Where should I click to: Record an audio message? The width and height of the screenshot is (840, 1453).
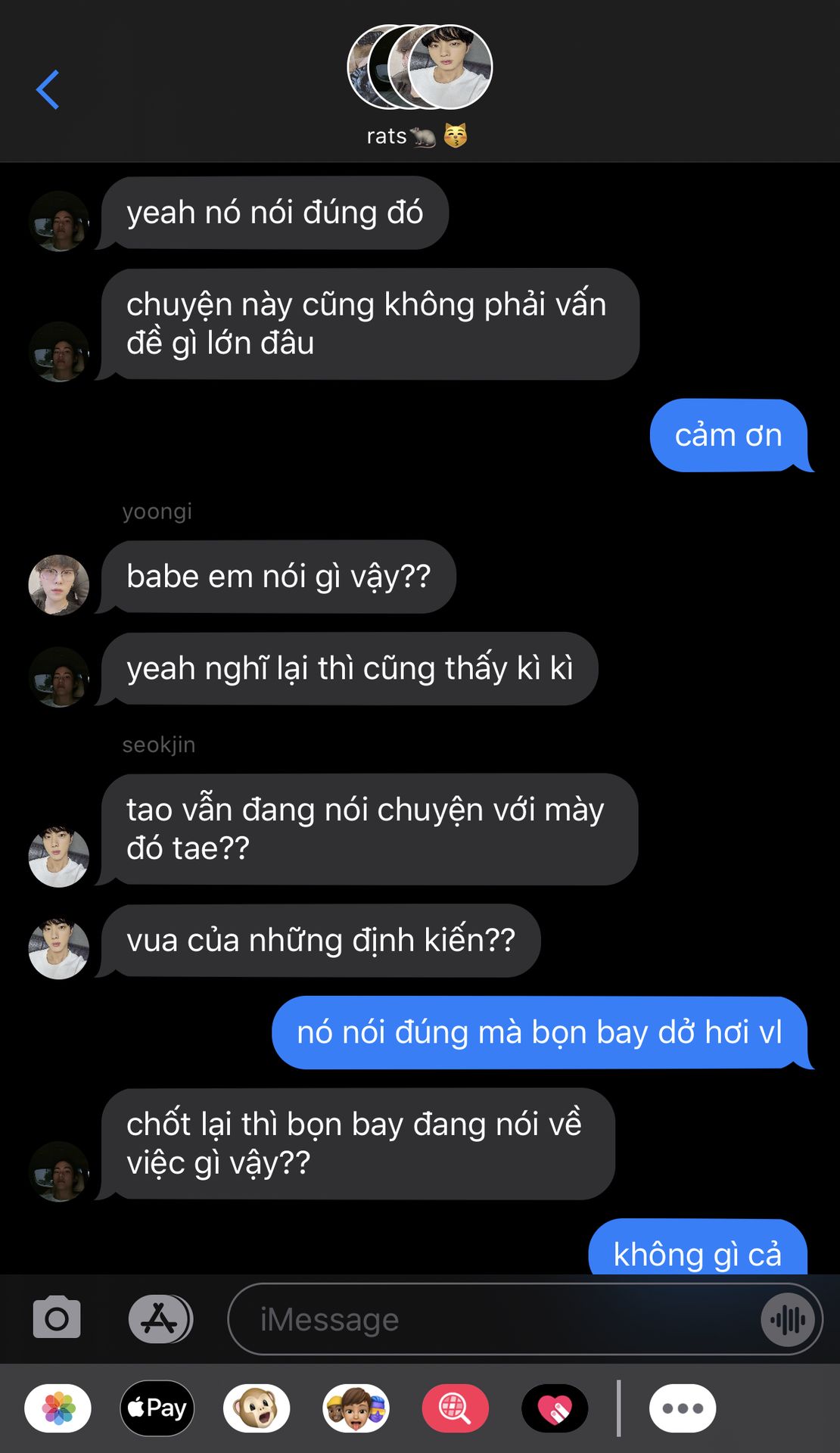coord(789,1320)
